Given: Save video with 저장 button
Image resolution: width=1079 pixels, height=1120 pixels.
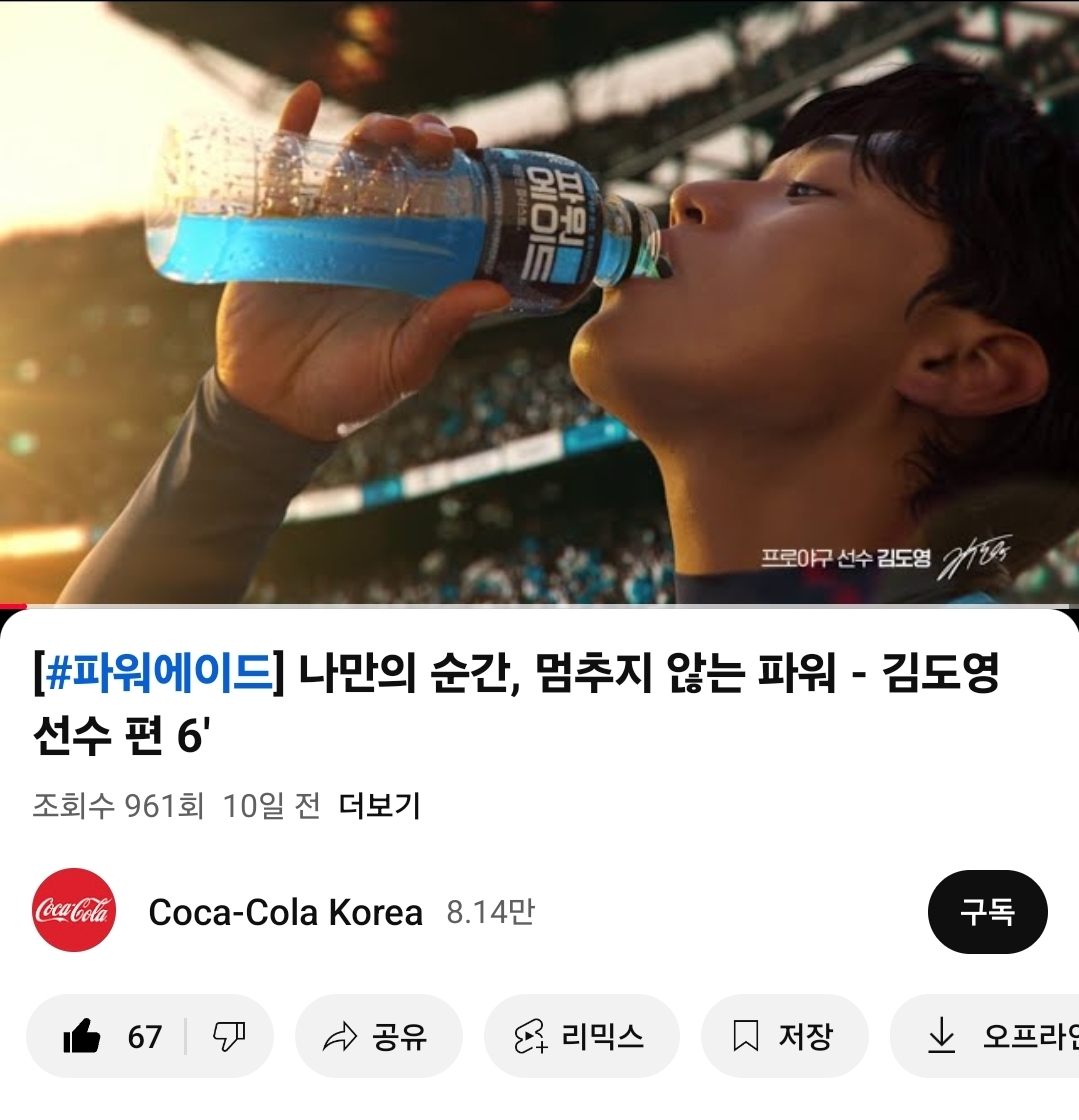Looking at the screenshot, I should (x=783, y=1037).
